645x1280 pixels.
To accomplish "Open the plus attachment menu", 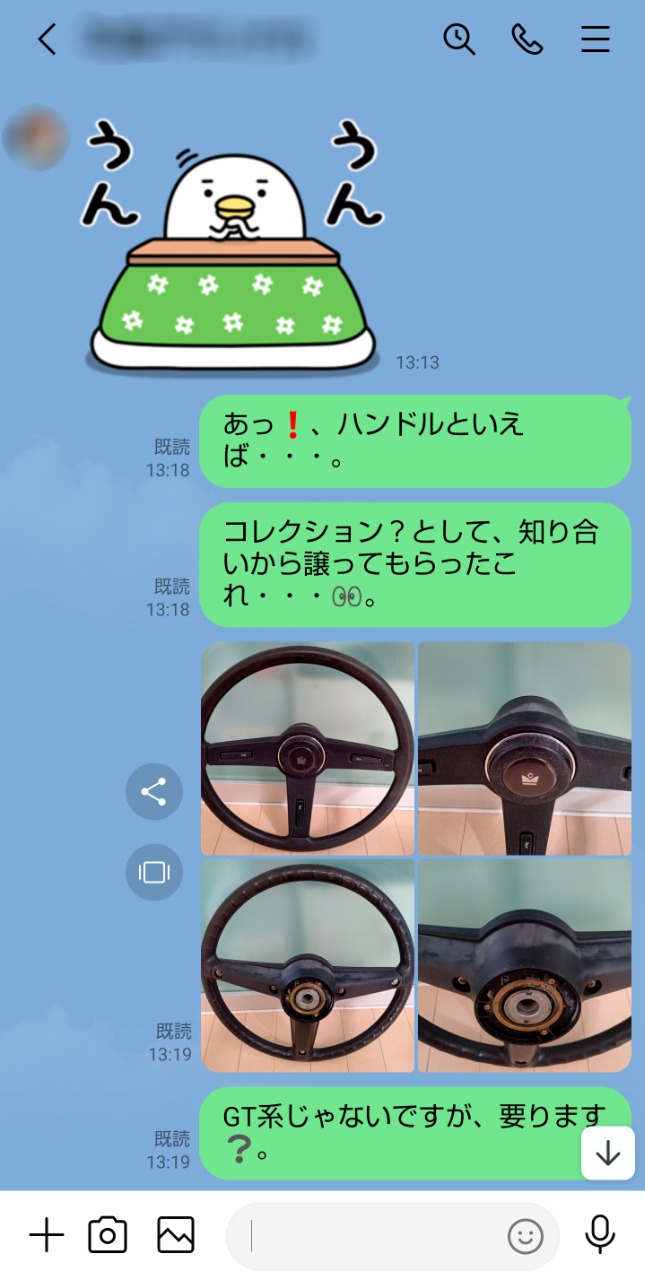I will (x=46, y=1236).
